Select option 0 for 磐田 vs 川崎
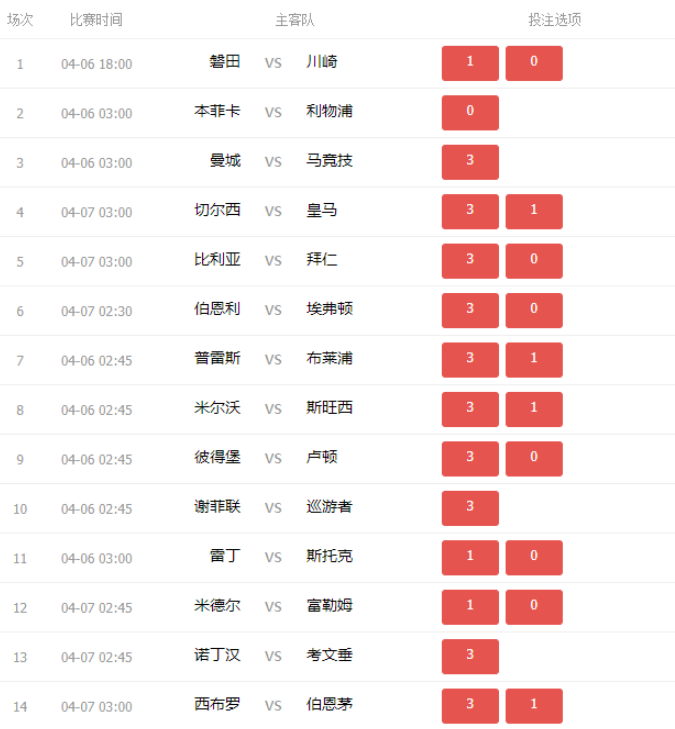Image resolution: width=675 pixels, height=729 pixels. tap(534, 62)
